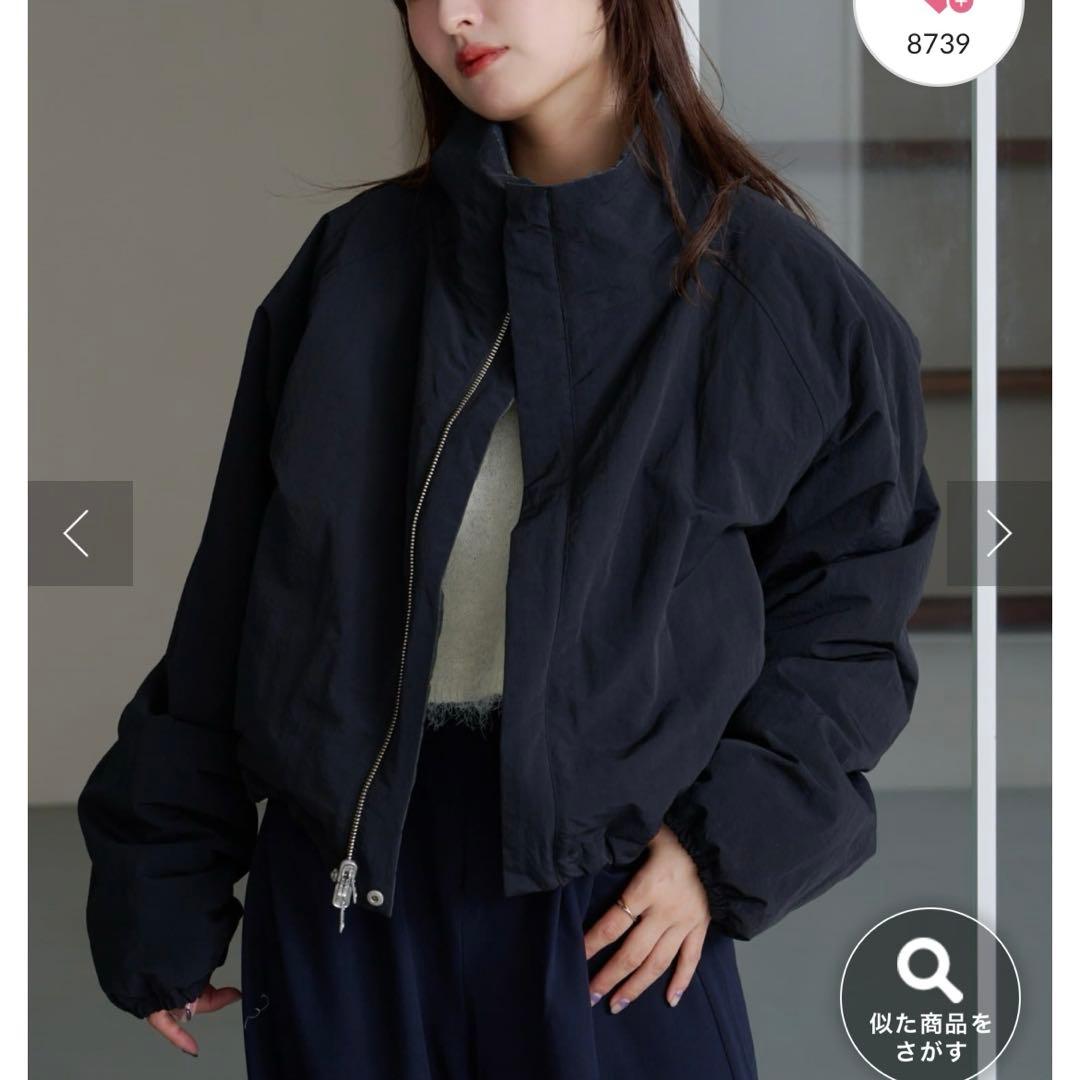1080x1080 pixels.
Task: Show the previous product photo
Action: 80,533
